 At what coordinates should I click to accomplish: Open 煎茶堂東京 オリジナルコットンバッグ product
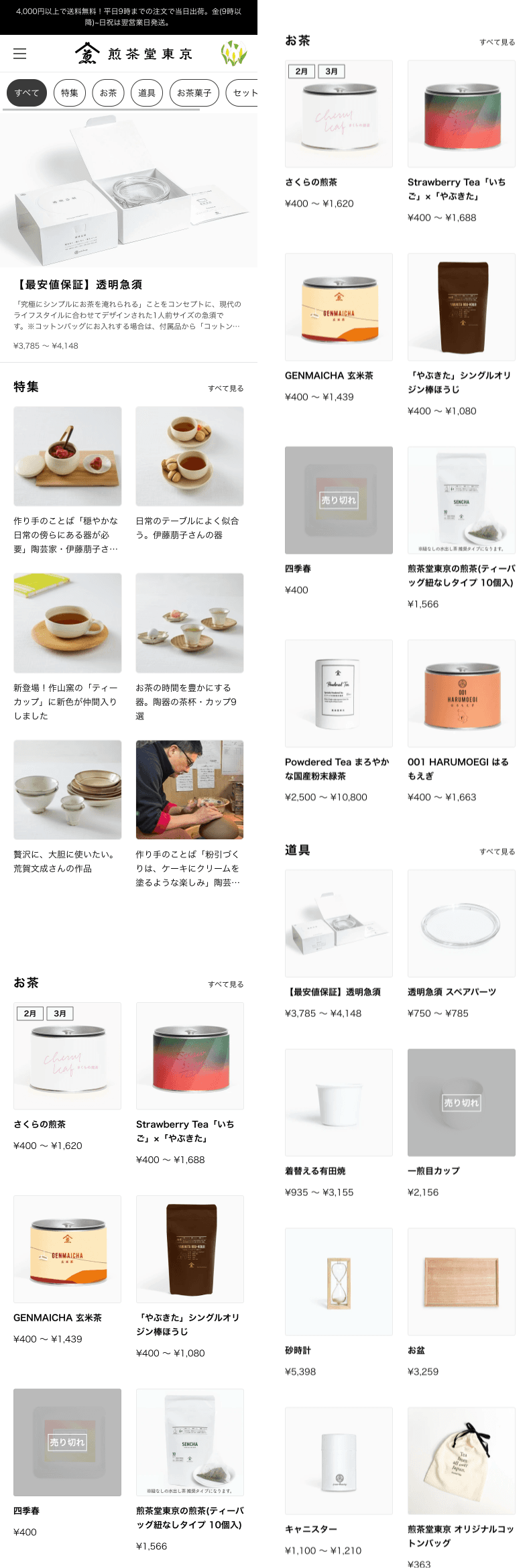(x=461, y=1460)
